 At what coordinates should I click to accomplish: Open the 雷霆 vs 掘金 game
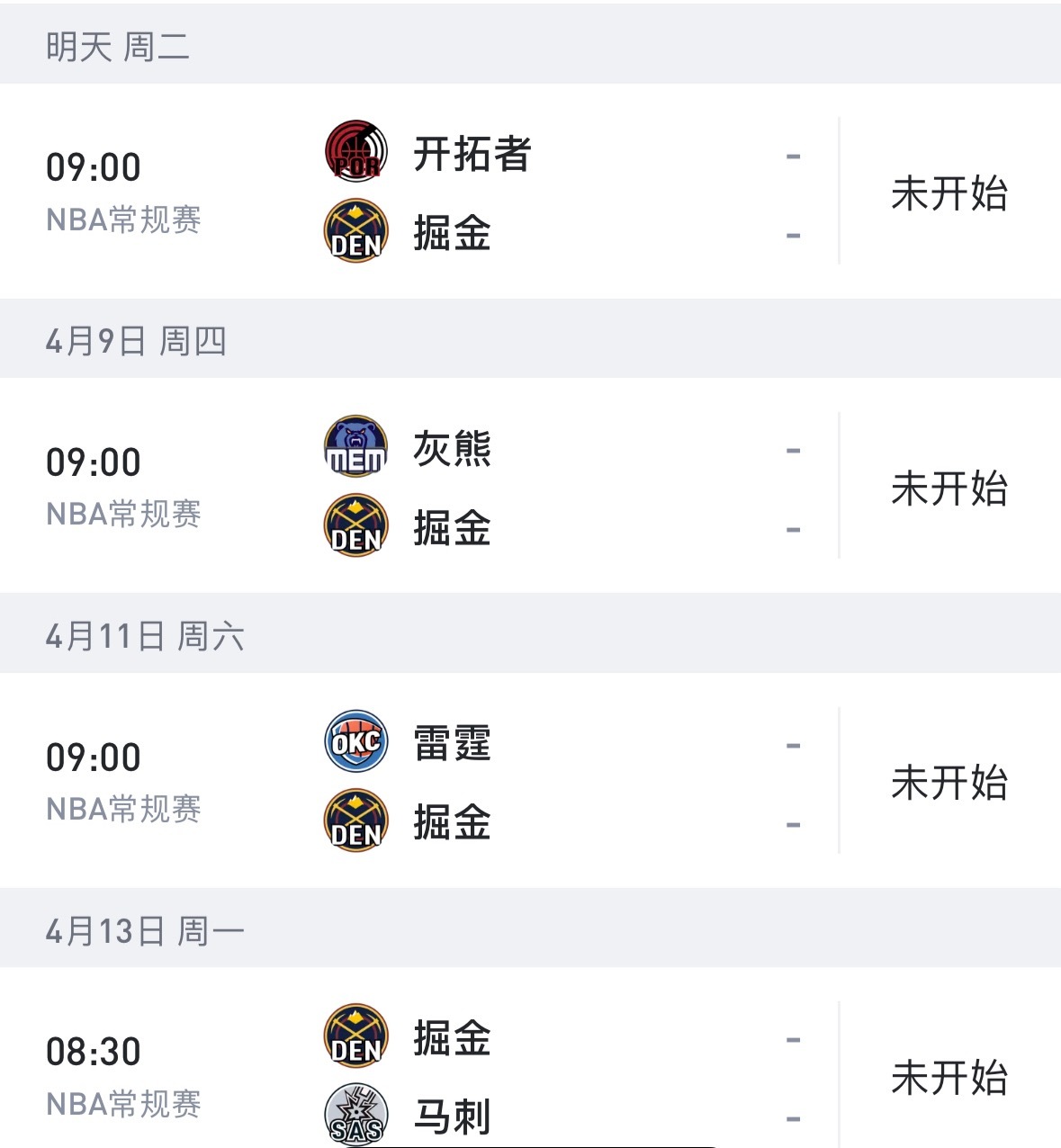pos(530,781)
